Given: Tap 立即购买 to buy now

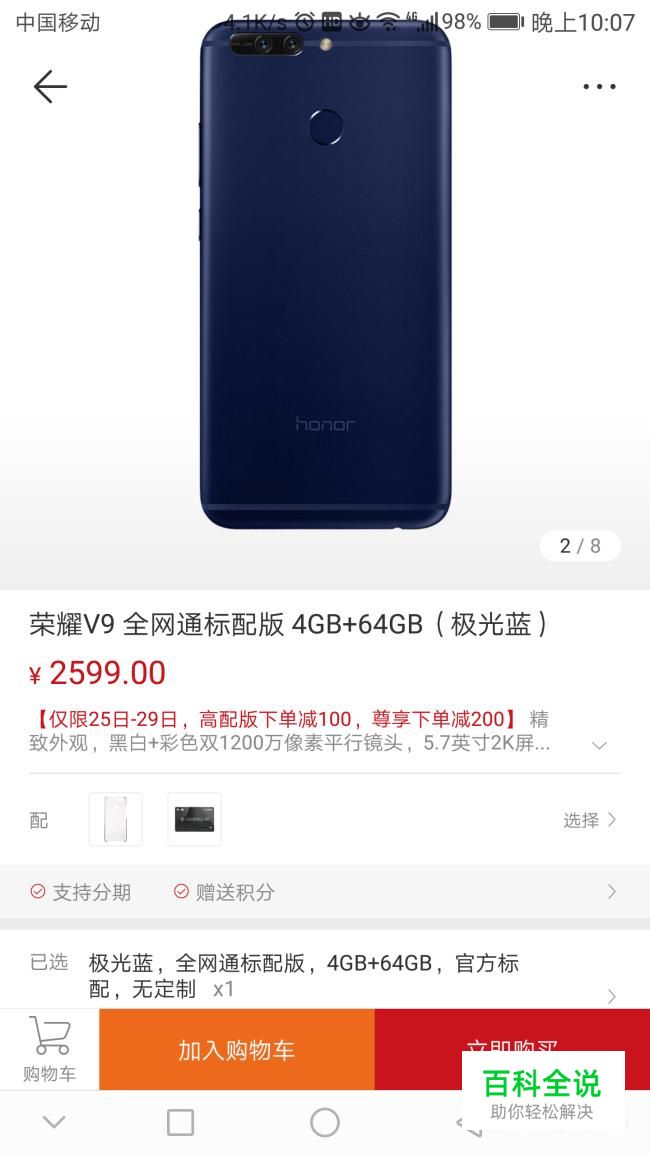Looking at the screenshot, I should [x=512, y=1050].
